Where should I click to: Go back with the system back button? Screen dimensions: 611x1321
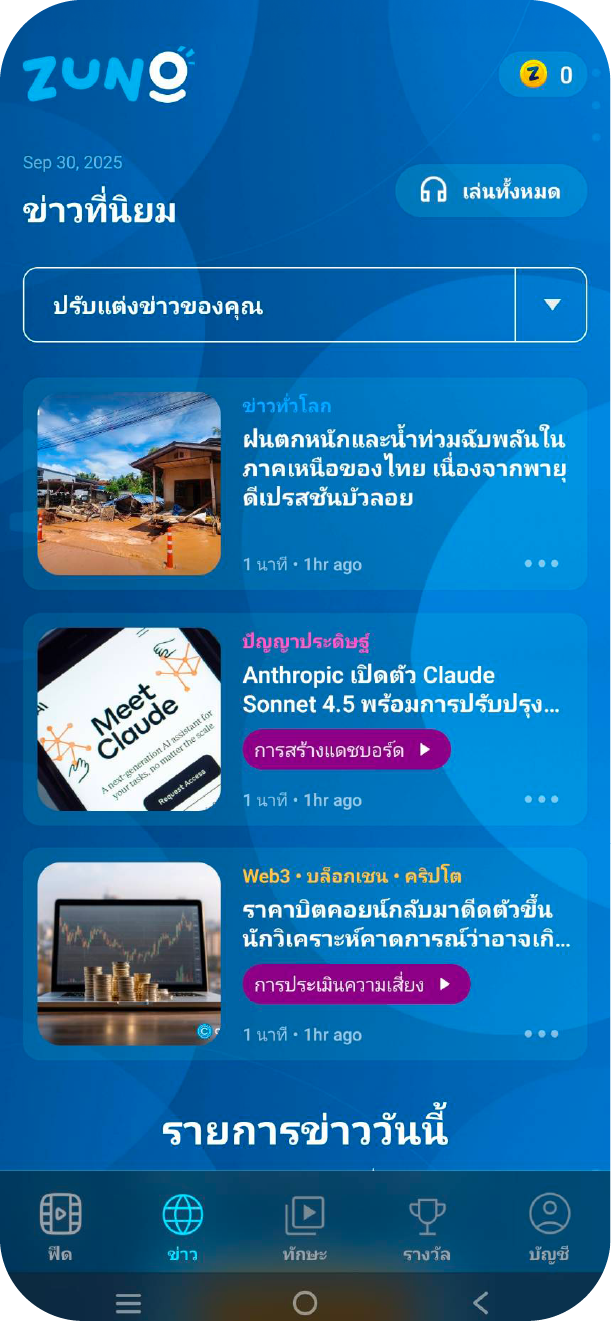tap(481, 1302)
